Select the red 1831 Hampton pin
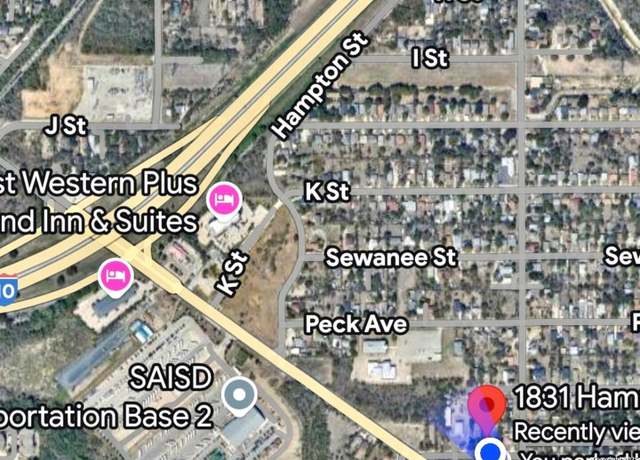 tap(487, 407)
